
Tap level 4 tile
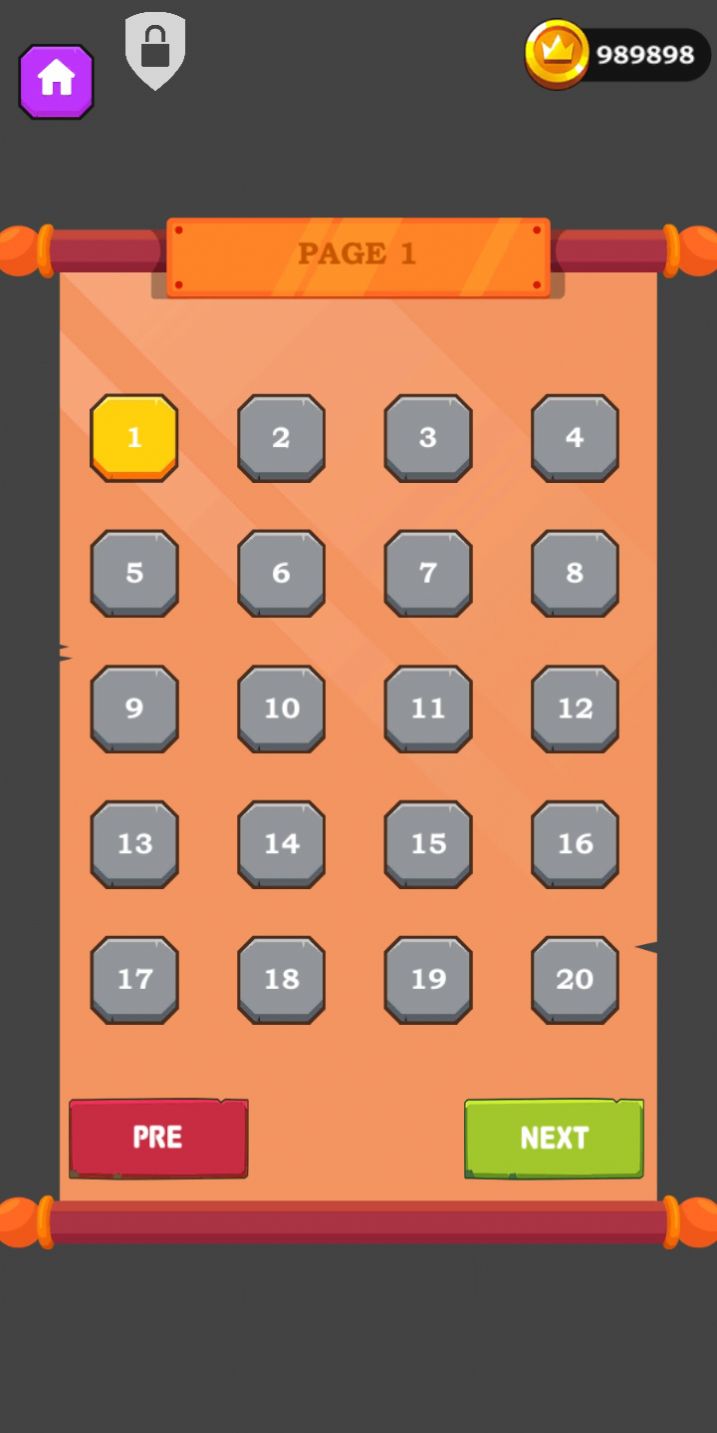pos(575,437)
